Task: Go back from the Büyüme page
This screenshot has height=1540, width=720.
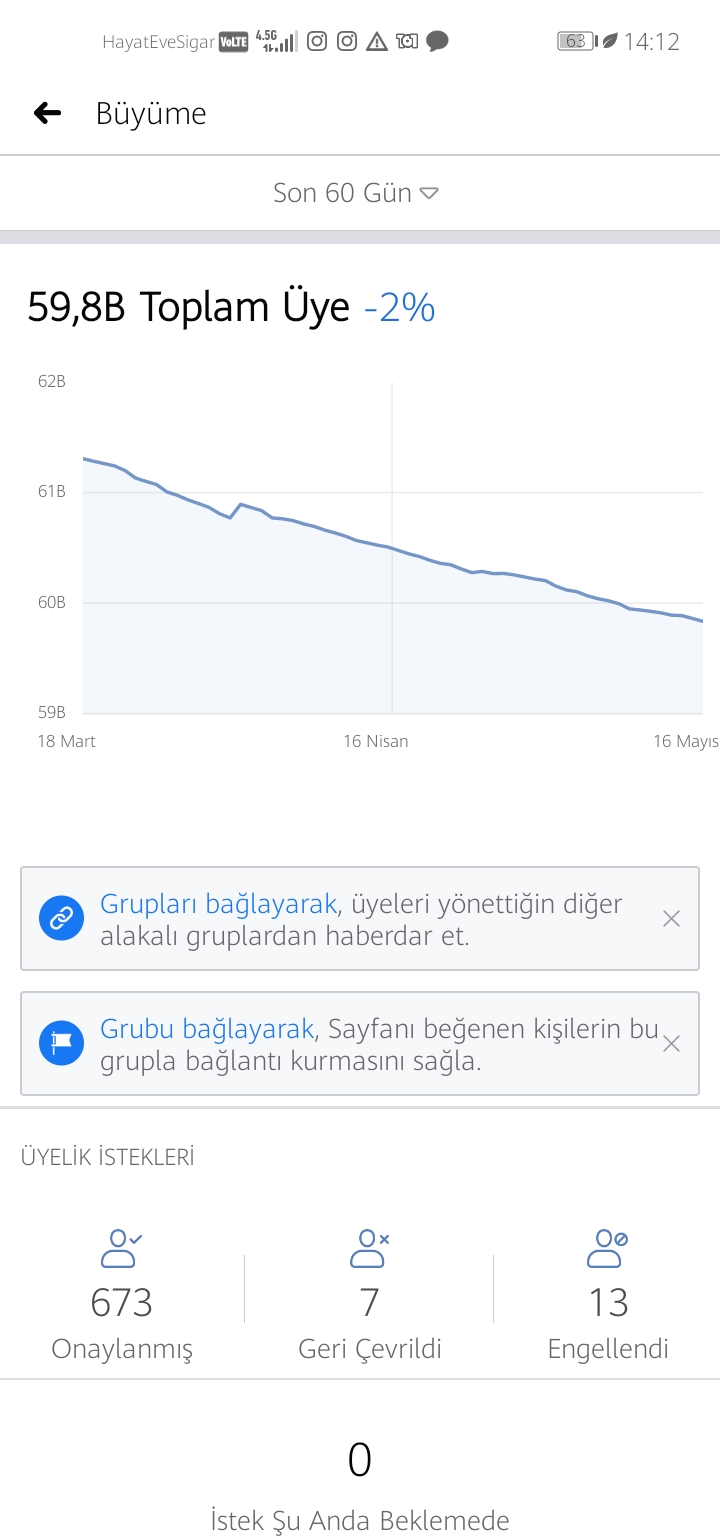Action: click(47, 114)
